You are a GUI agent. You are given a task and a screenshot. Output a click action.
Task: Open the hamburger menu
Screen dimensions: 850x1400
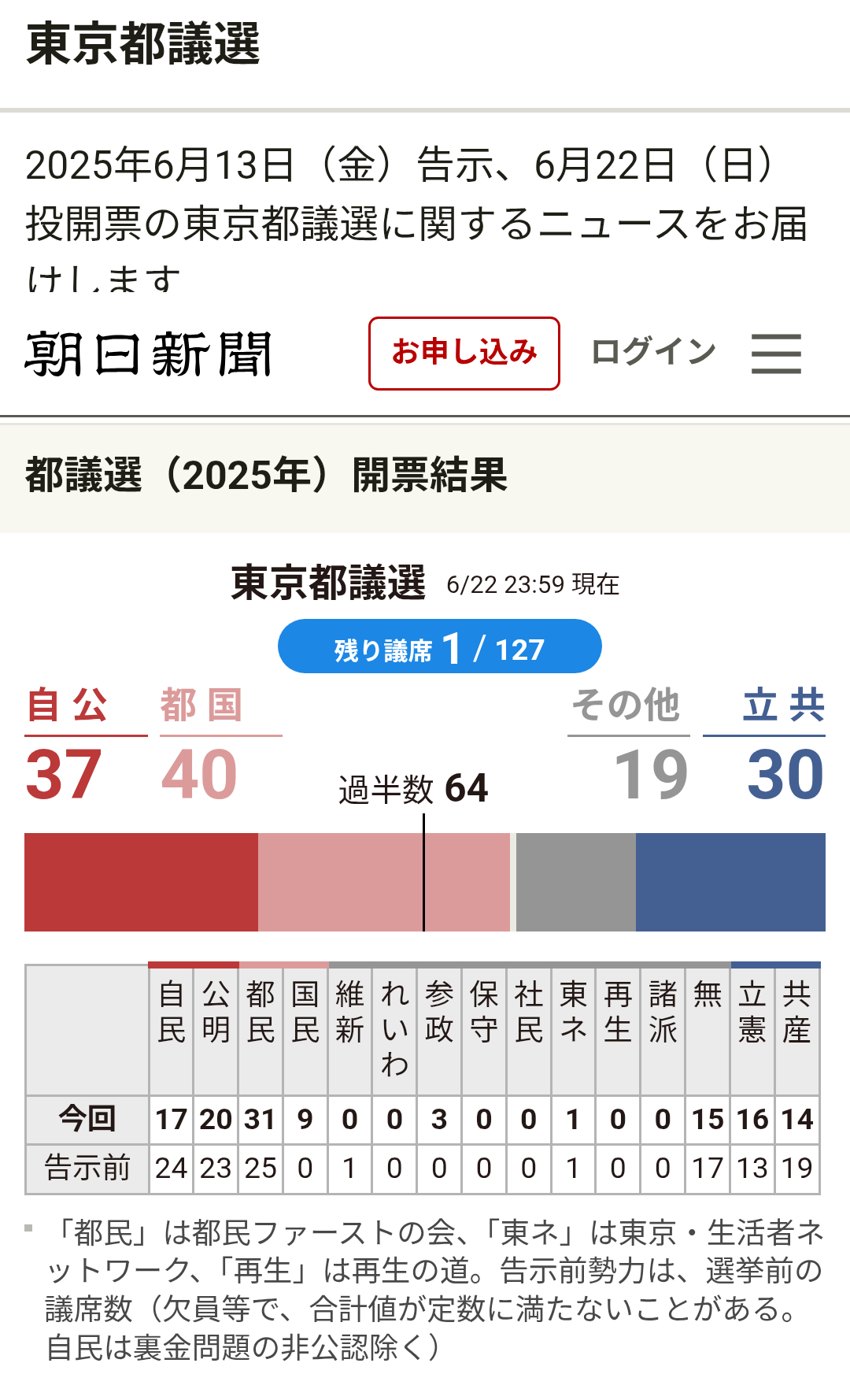point(776,354)
